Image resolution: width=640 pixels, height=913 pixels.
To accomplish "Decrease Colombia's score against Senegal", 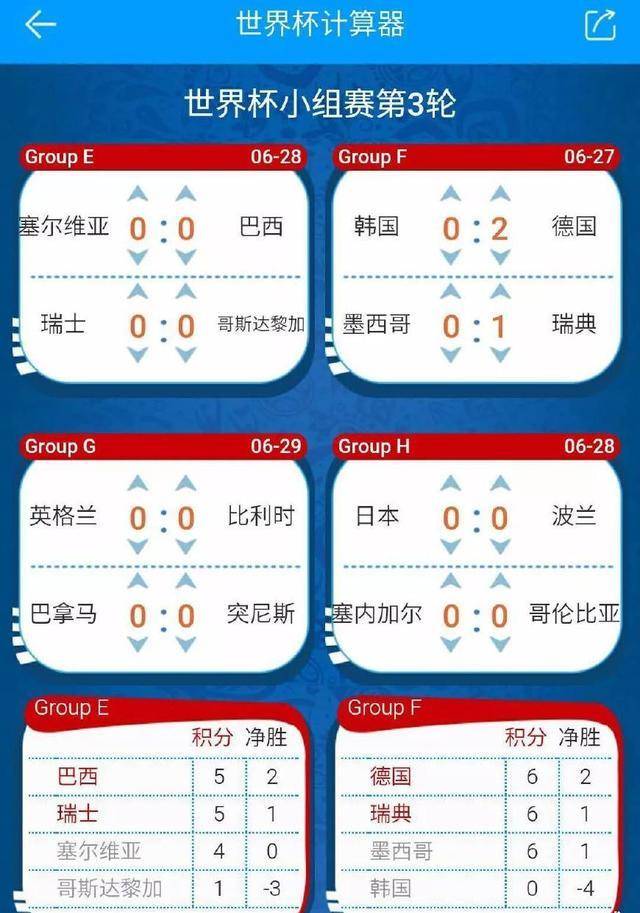I will tap(499, 645).
